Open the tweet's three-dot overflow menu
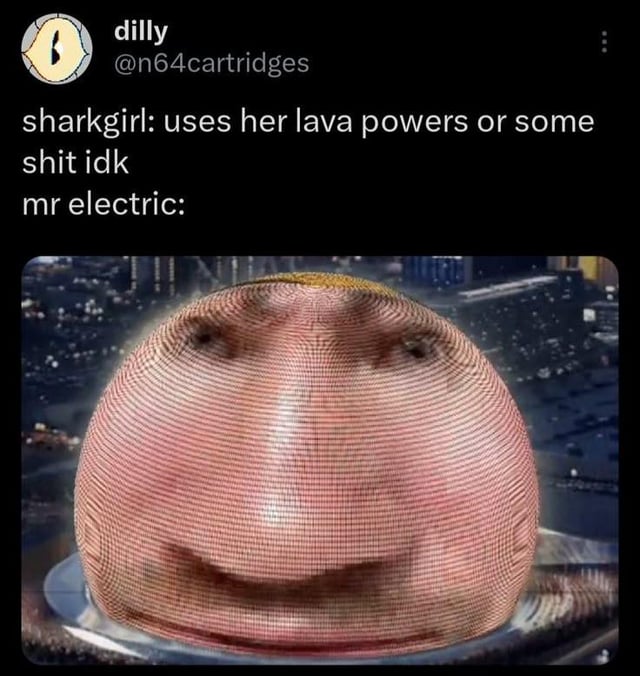Viewport: 640px width, 676px height. (x=604, y=42)
